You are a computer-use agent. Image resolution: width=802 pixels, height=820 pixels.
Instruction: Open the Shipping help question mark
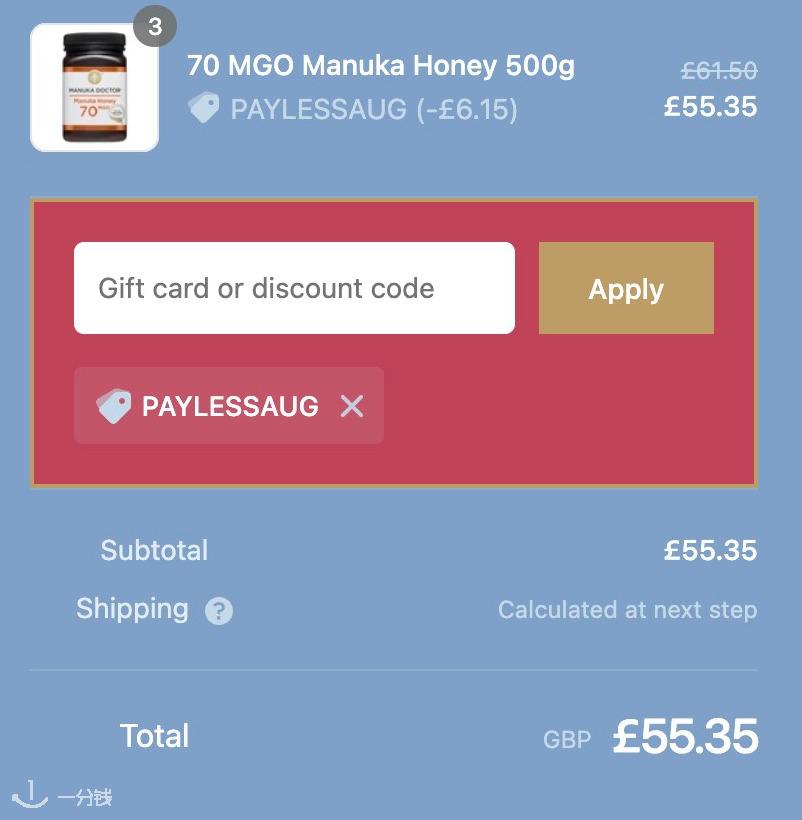tap(219, 611)
